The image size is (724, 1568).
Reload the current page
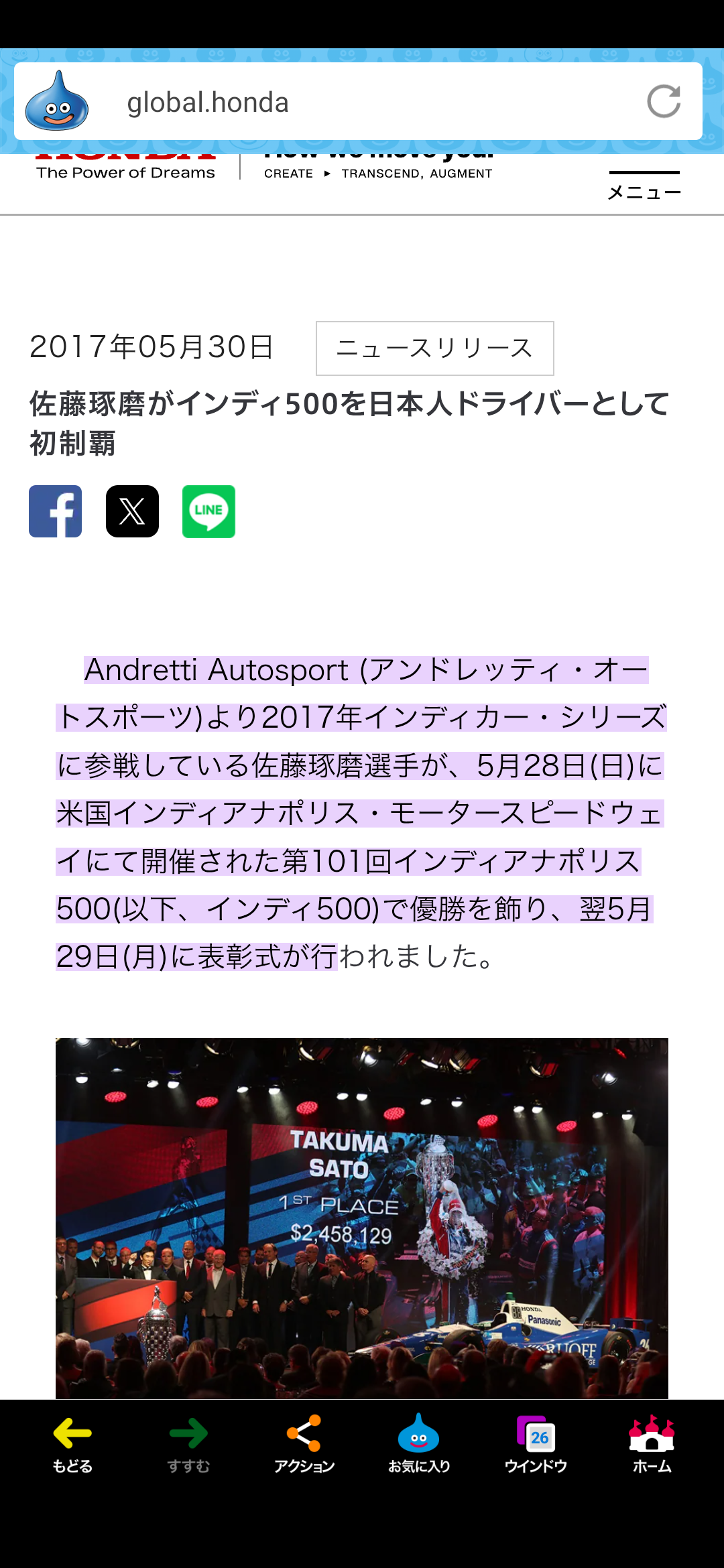664,102
